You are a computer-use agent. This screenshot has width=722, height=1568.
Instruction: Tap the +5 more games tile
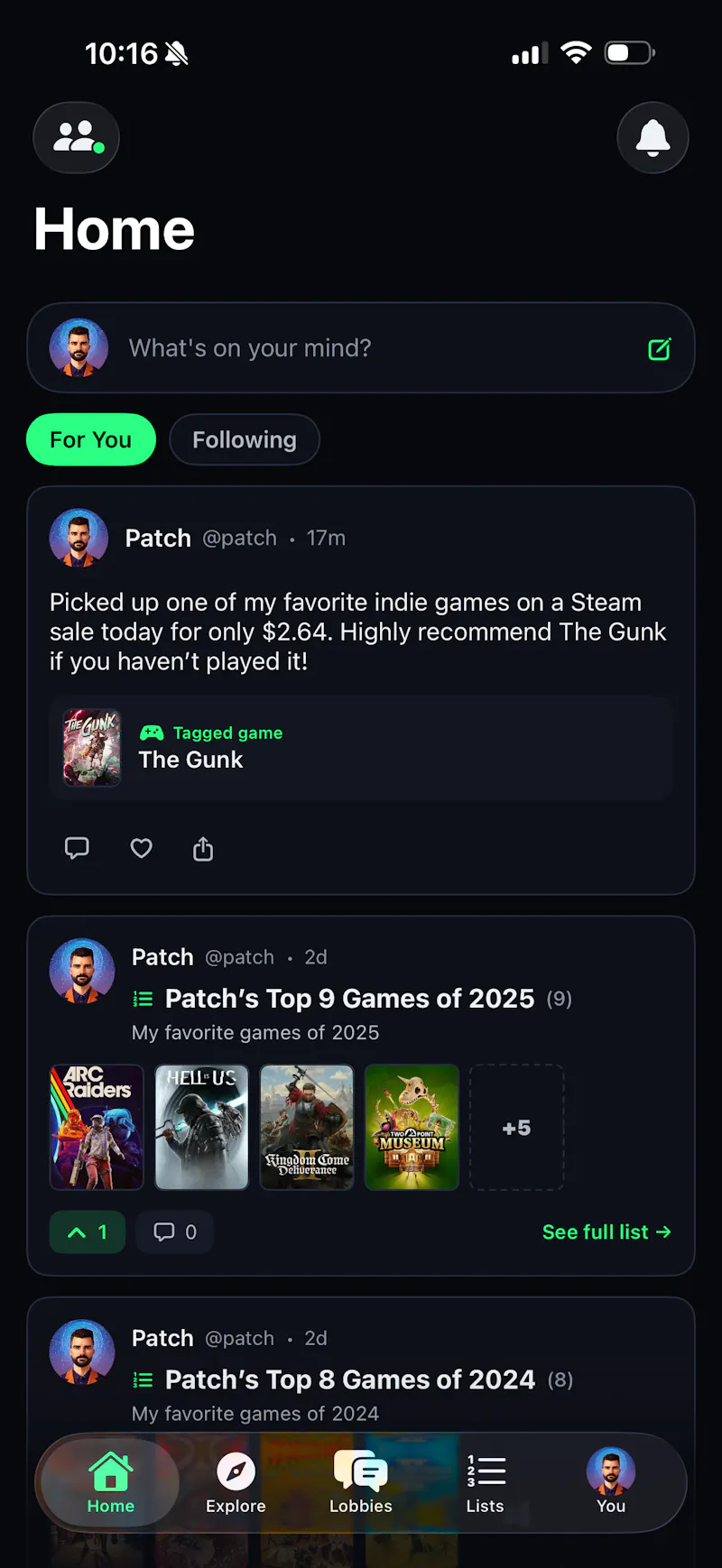pyautogui.click(x=517, y=1127)
